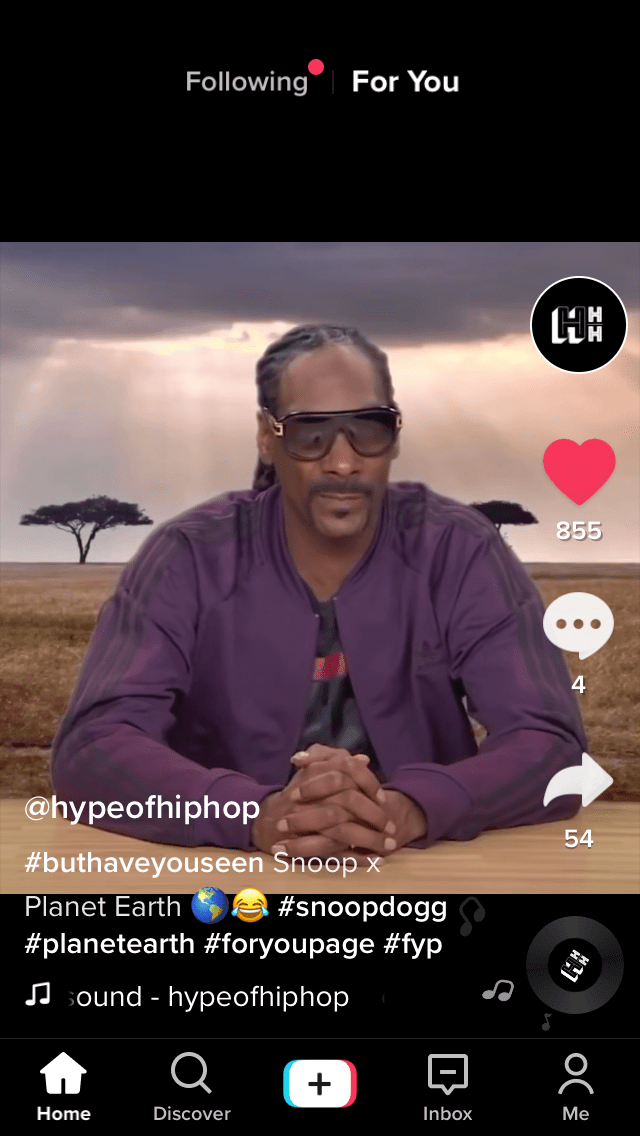Open the Discover tab
640x1136 pixels.
(x=191, y=1088)
